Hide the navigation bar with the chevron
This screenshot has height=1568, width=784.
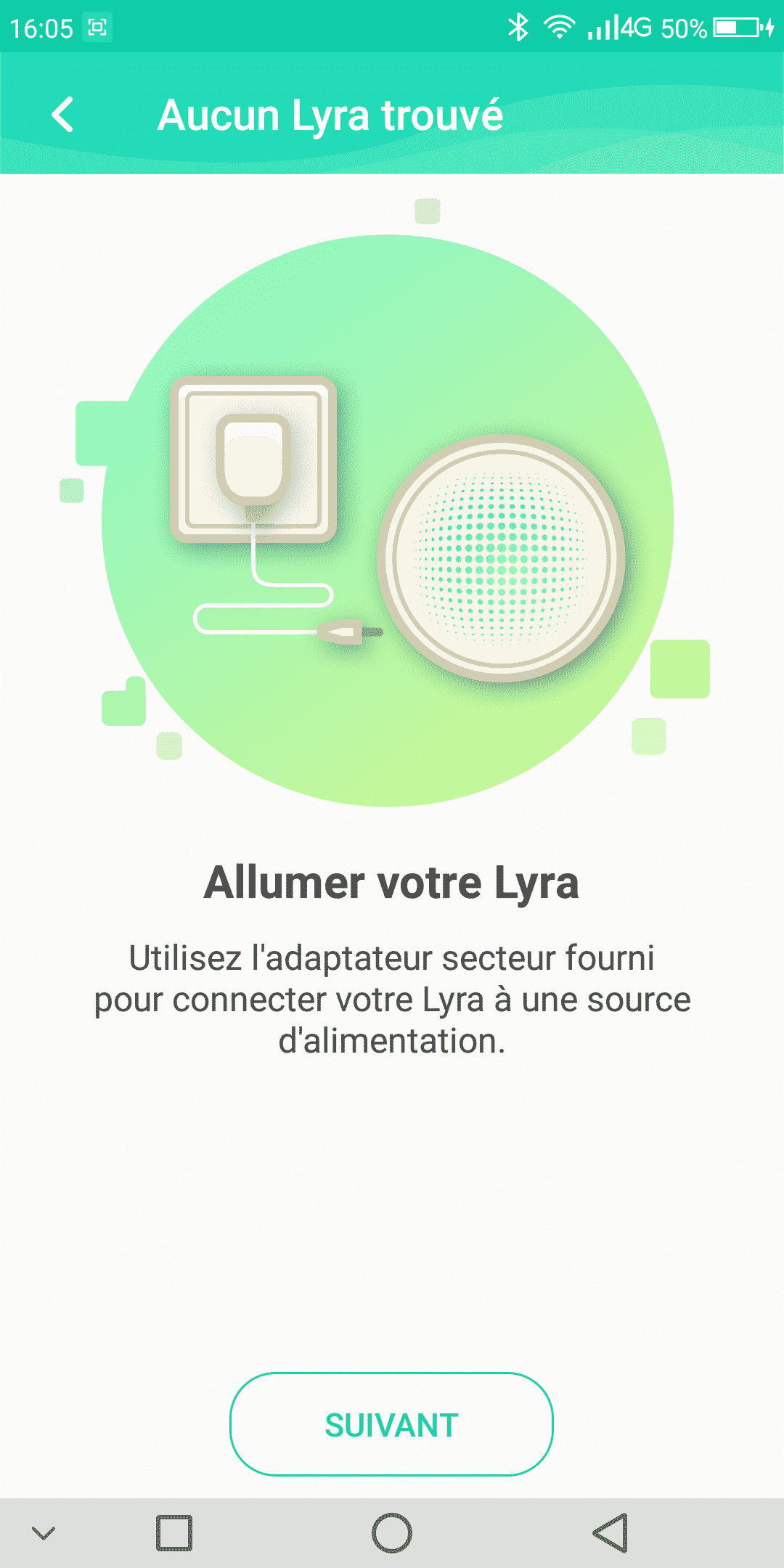pos(44,1533)
